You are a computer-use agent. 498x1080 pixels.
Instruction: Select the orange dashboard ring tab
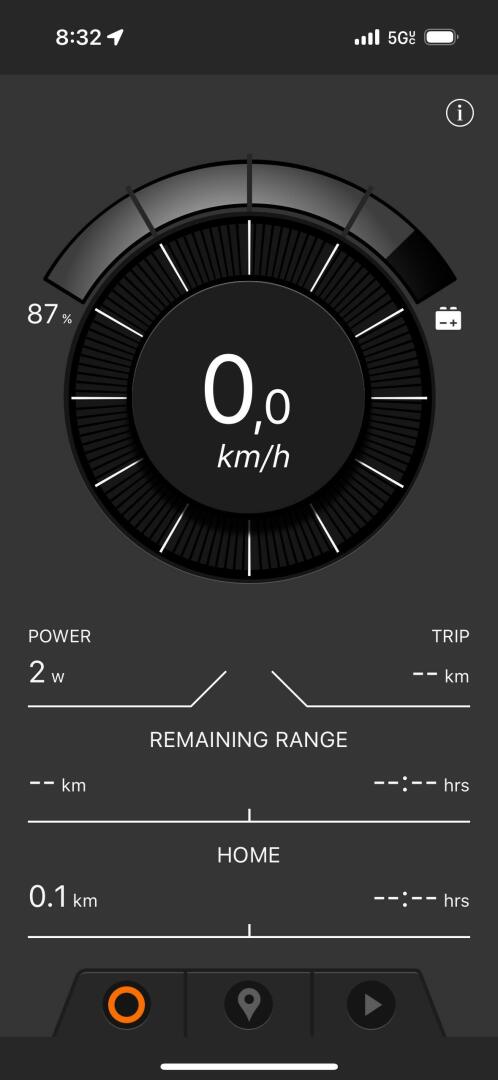pos(127,1005)
